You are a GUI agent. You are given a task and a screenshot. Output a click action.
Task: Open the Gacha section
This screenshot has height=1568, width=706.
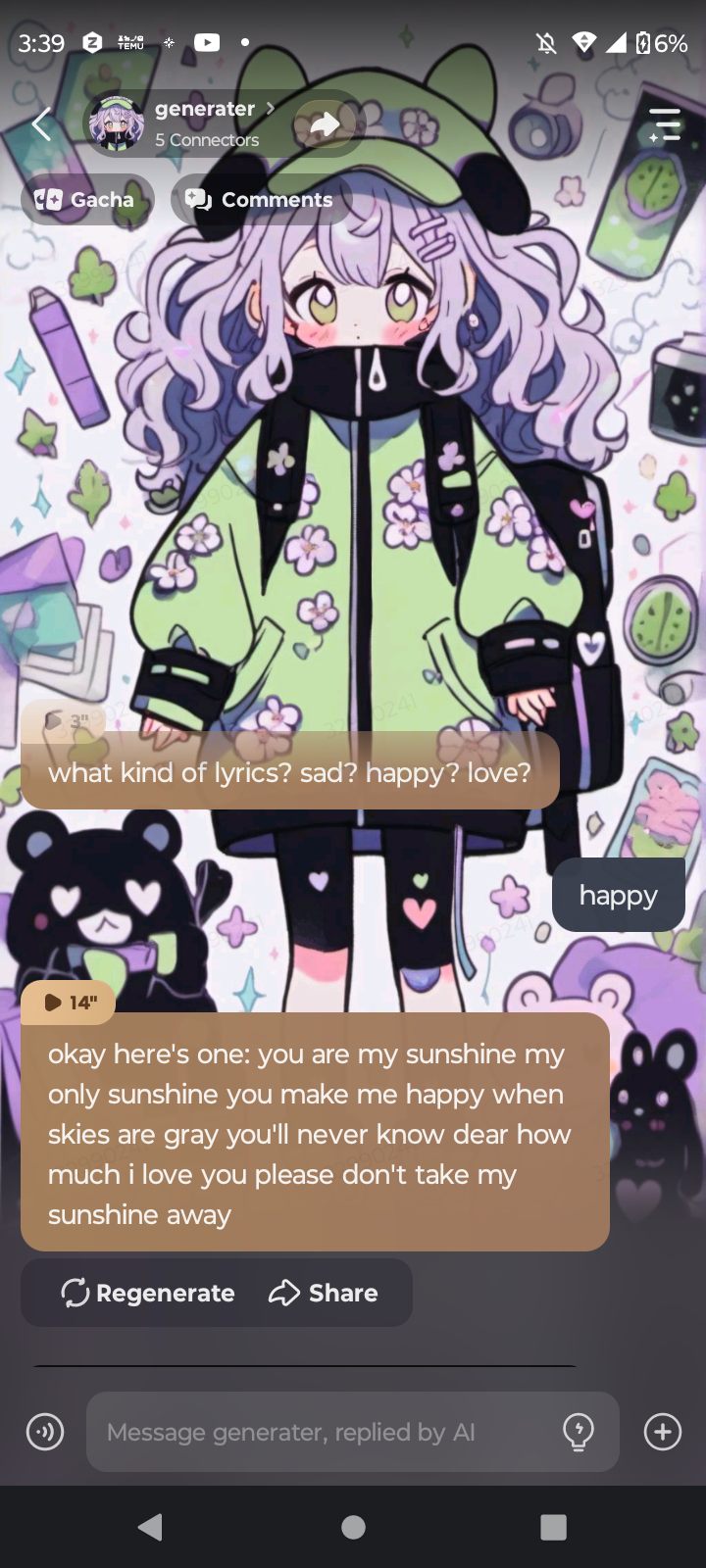click(x=86, y=200)
